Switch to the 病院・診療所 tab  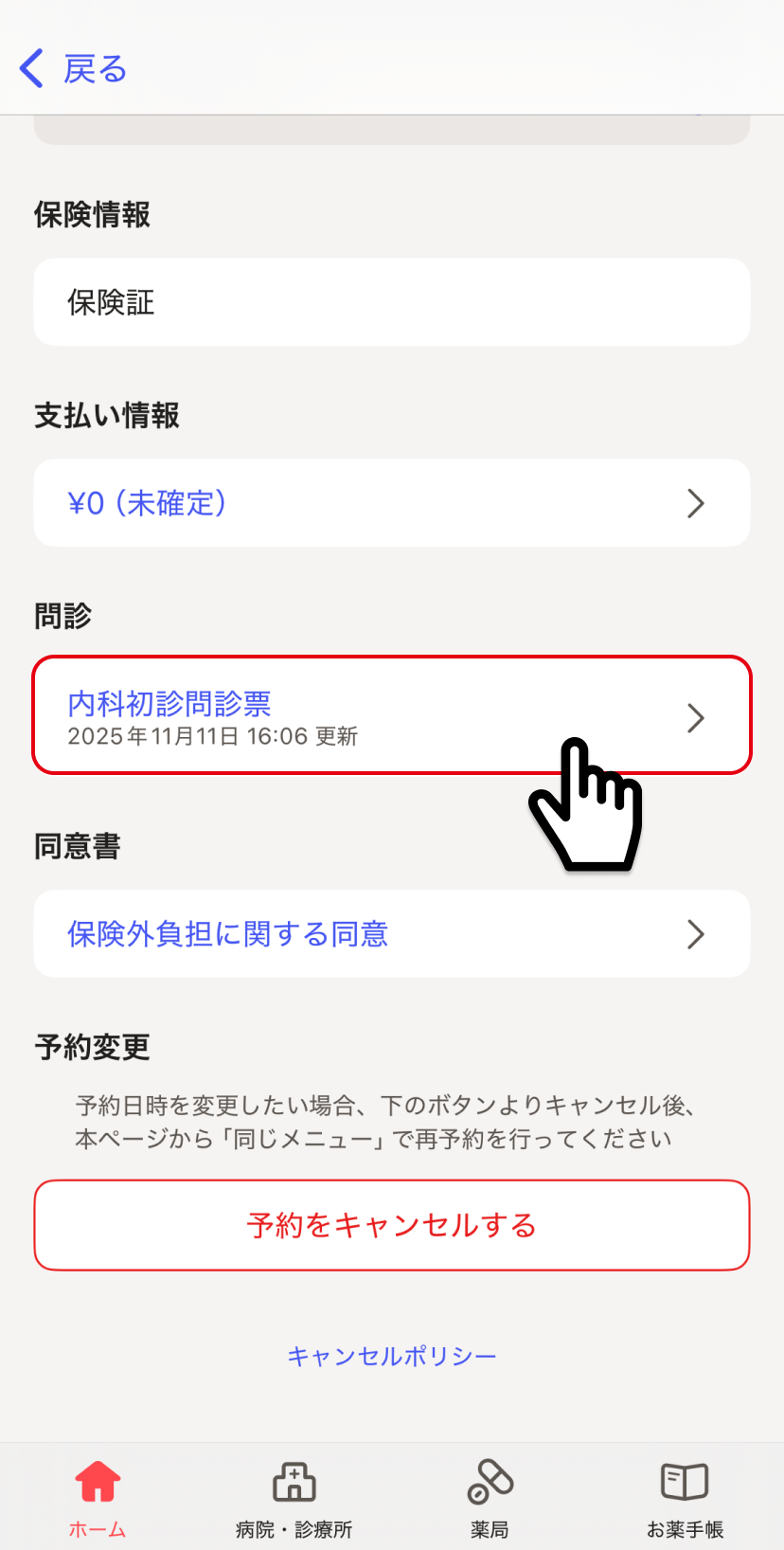(x=294, y=1498)
